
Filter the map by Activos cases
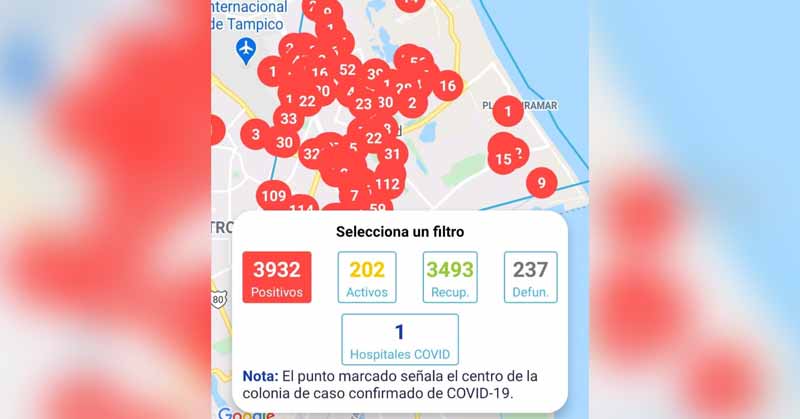(x=367, y=277)
